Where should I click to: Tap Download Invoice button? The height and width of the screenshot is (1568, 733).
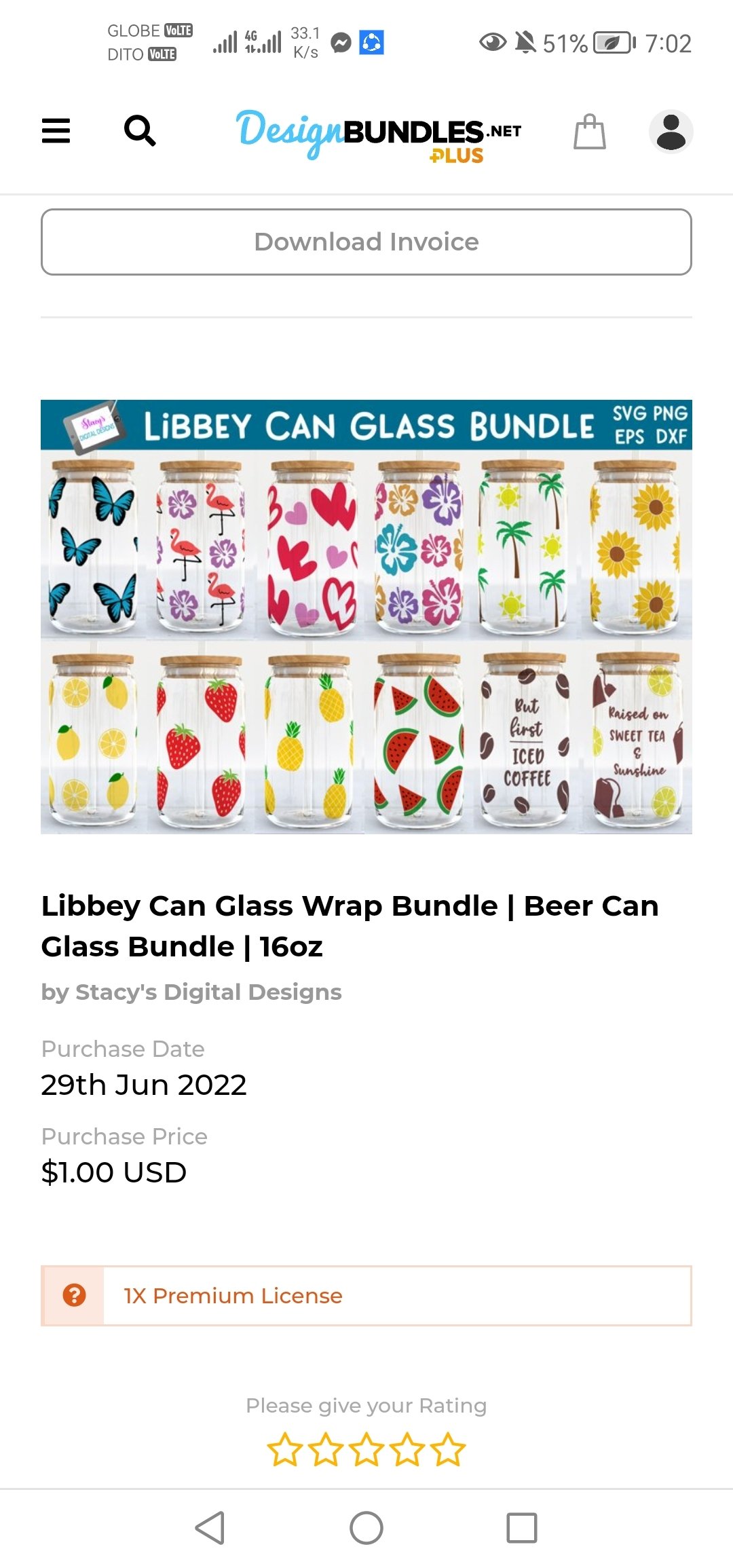point(366,242)
